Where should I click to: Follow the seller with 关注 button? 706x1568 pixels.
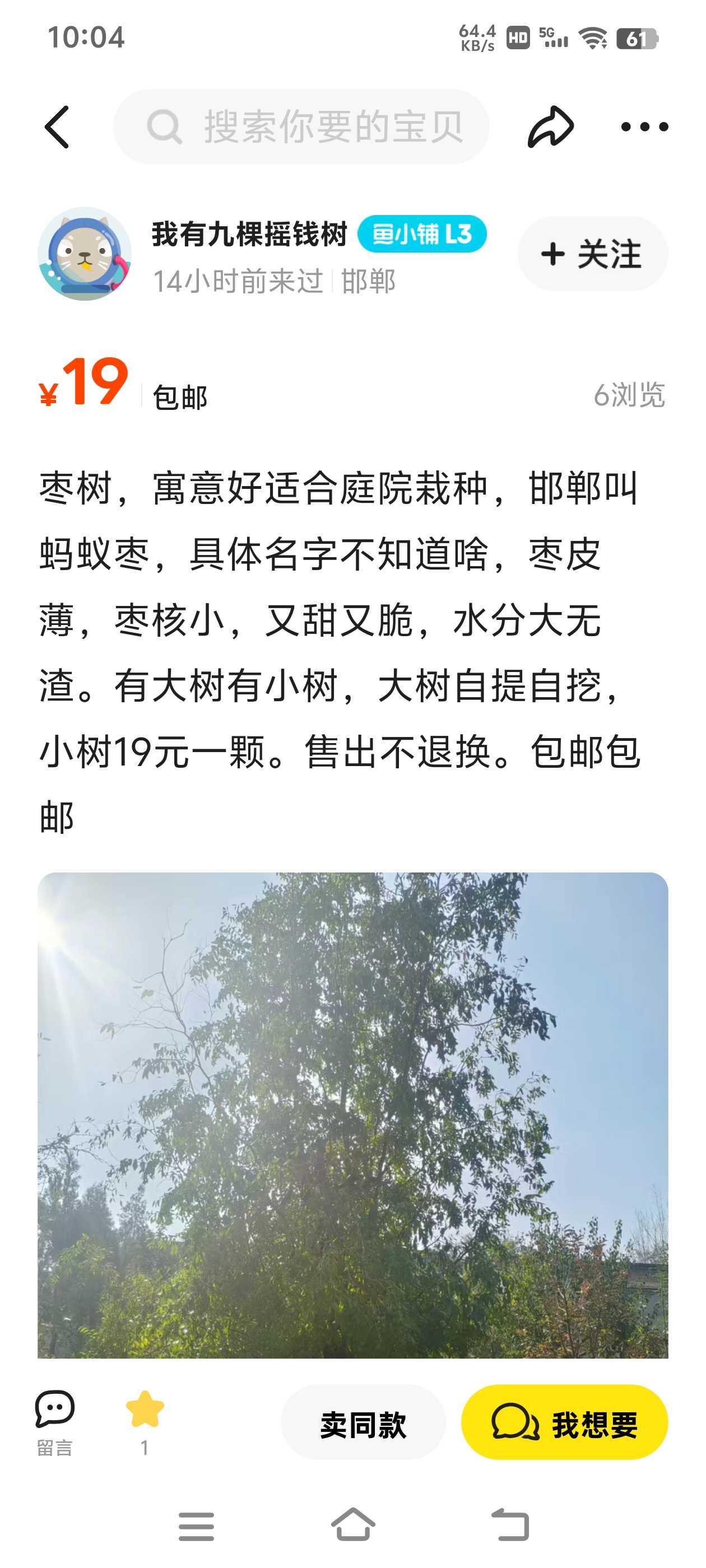pyautogui.click(x=593, y=254)
